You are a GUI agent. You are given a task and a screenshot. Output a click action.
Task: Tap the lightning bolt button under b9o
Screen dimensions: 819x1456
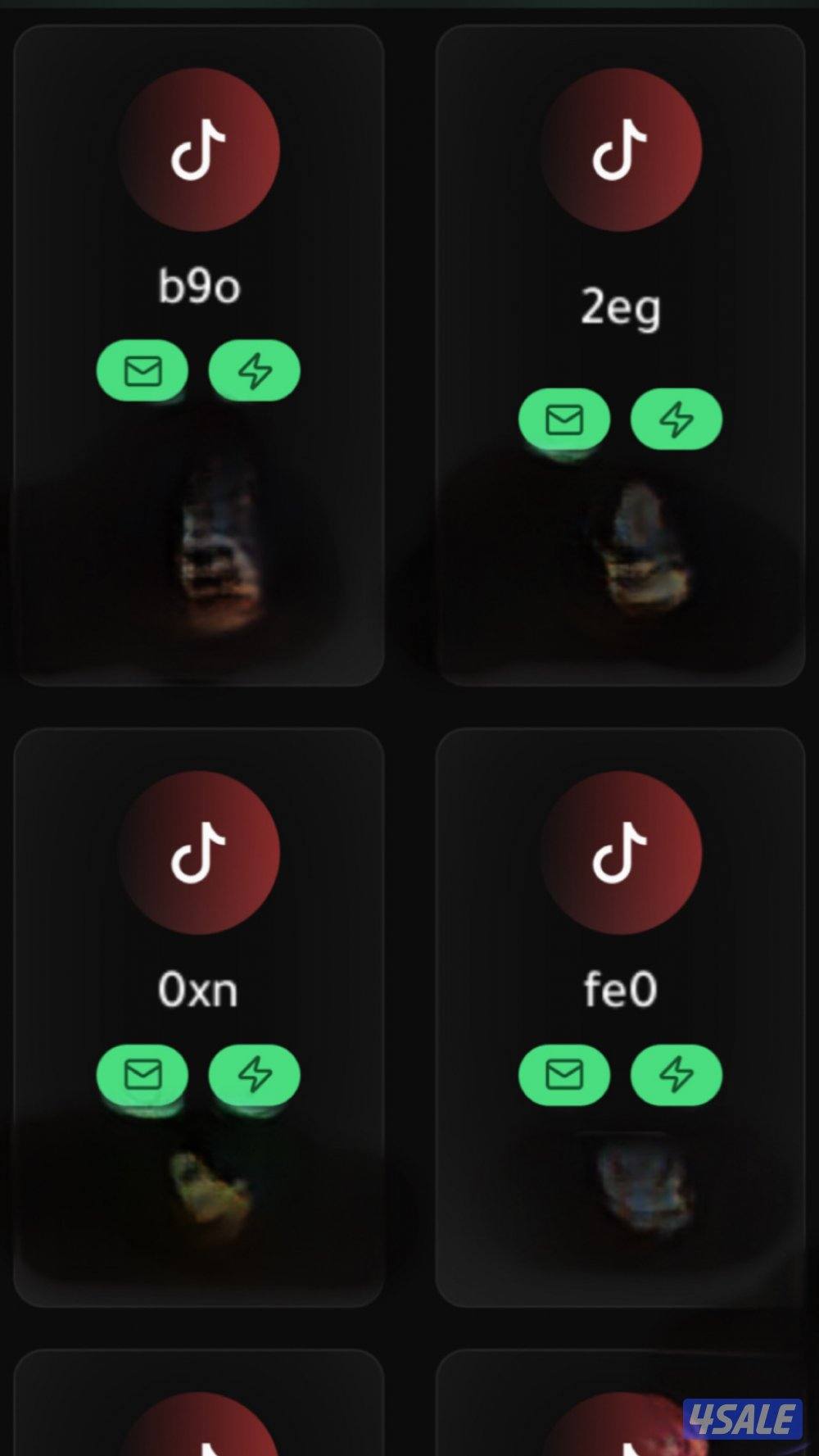(x=255, y=371)
